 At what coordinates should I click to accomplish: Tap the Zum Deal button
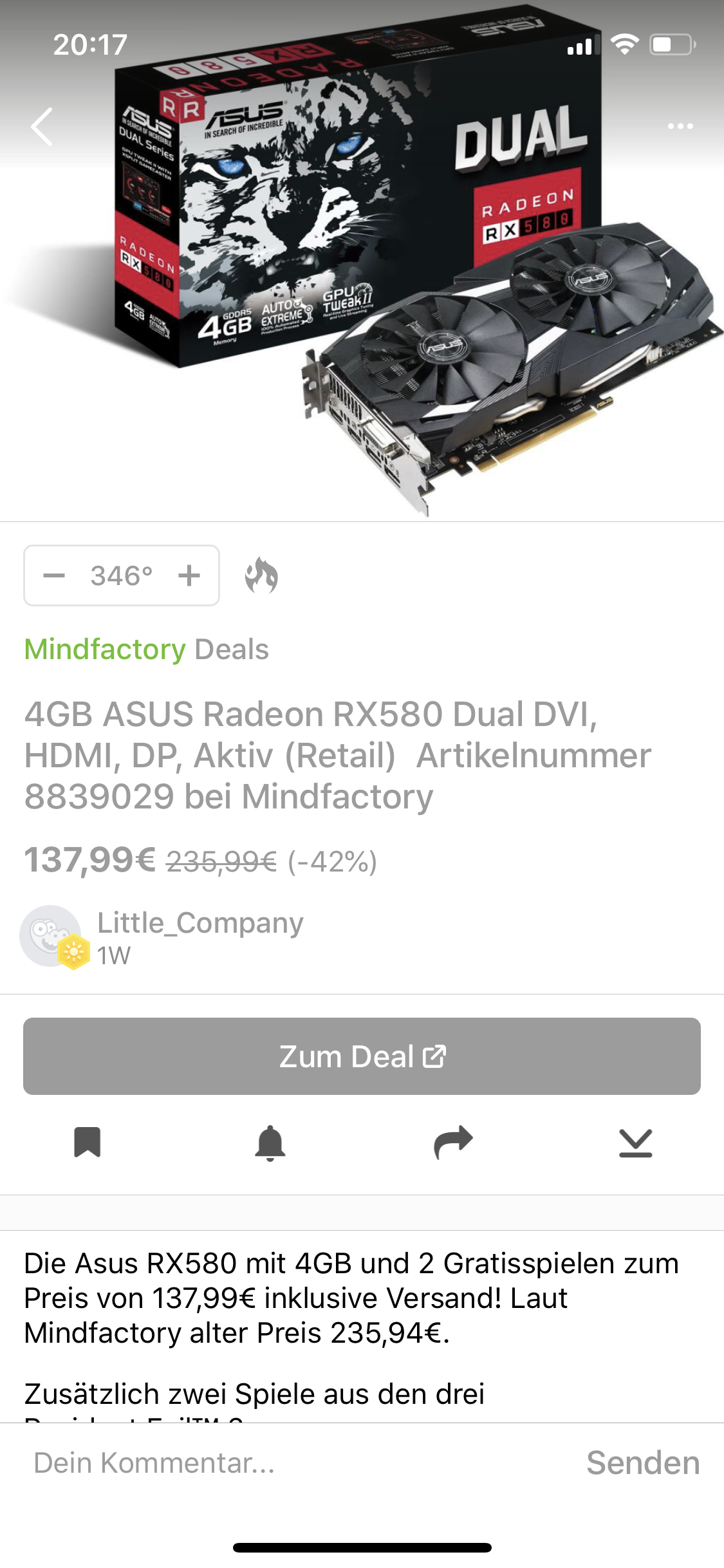(362, 1056)
